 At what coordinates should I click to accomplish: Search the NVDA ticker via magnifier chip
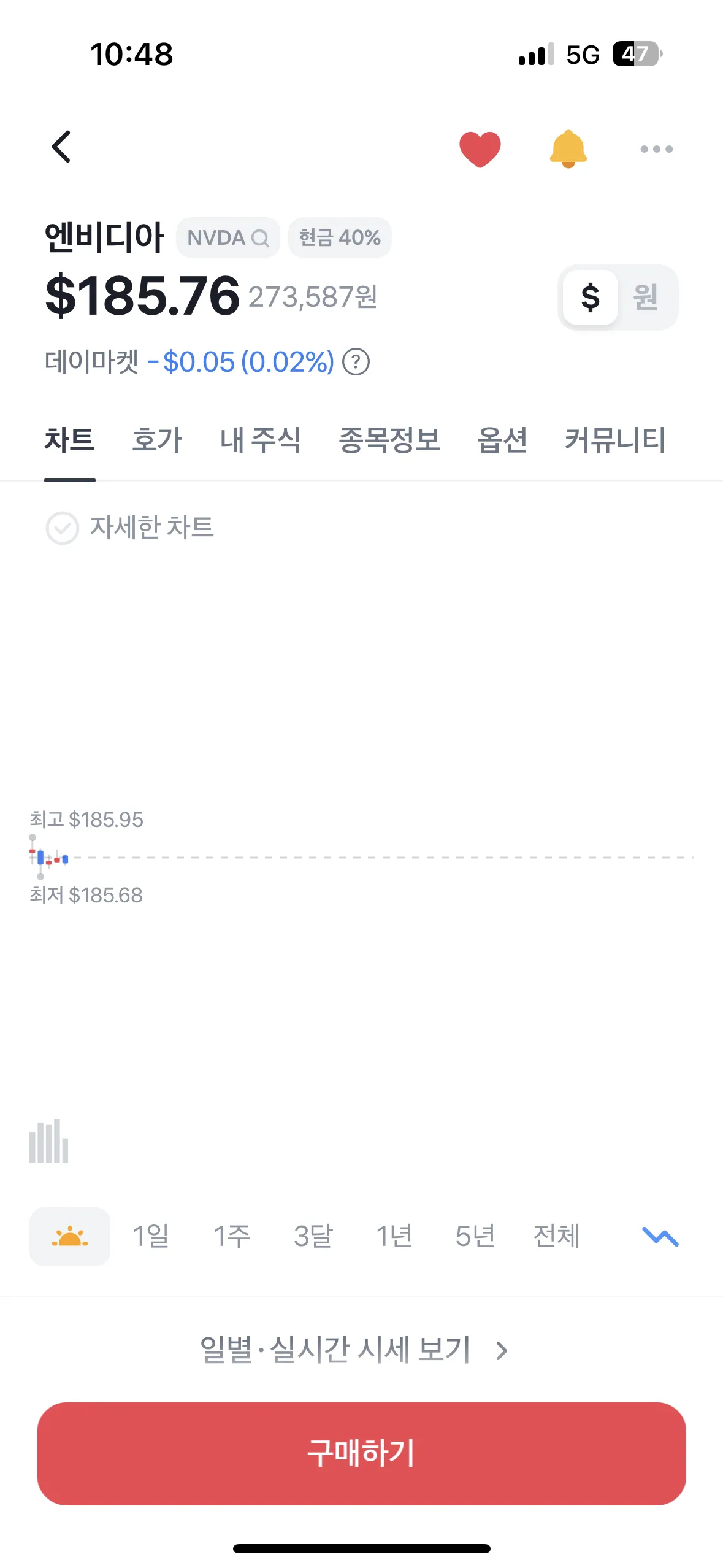[x=260, y=237]
